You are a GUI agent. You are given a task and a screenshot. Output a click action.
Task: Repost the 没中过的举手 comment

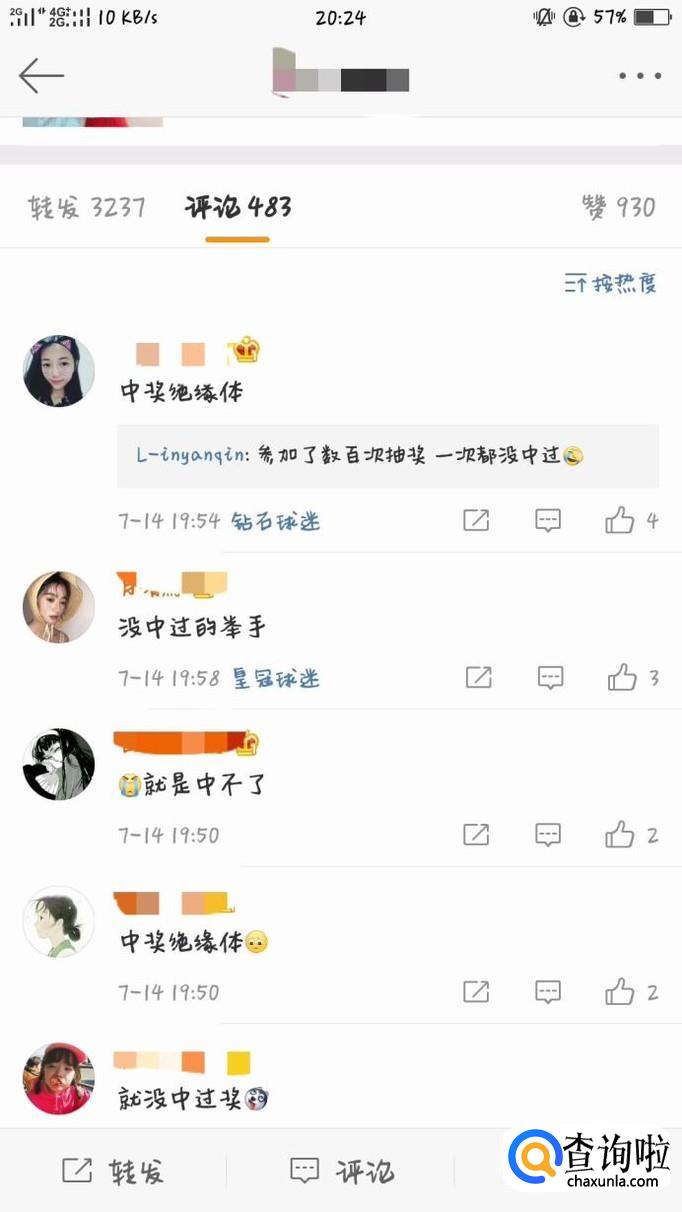479,678
